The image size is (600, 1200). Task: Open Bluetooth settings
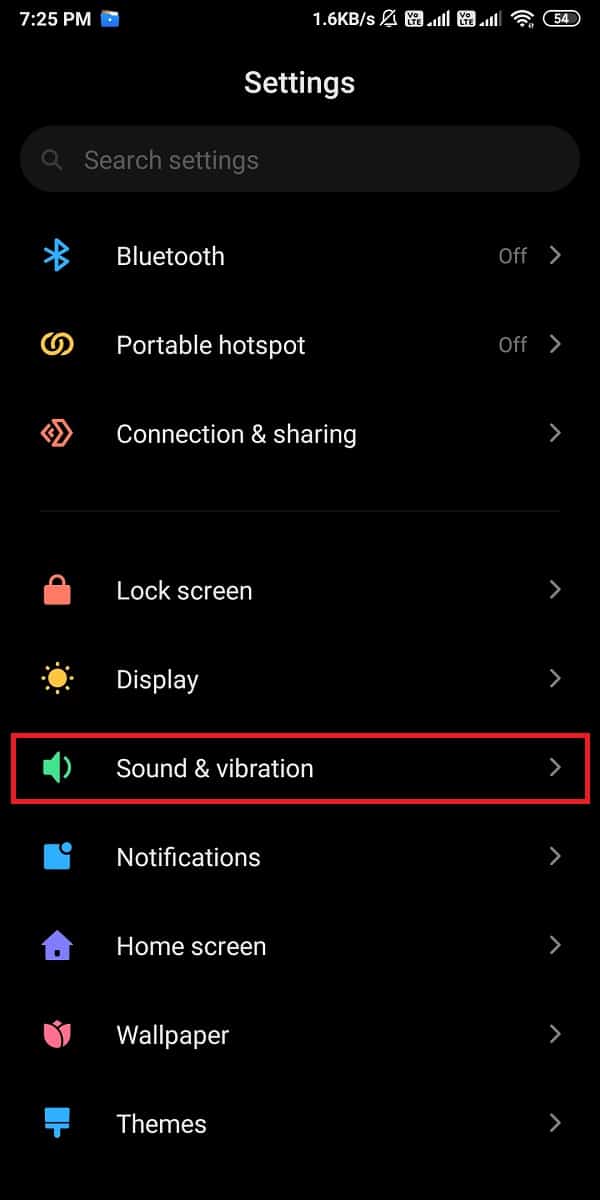pyautogui.click(x=300, y=256)
